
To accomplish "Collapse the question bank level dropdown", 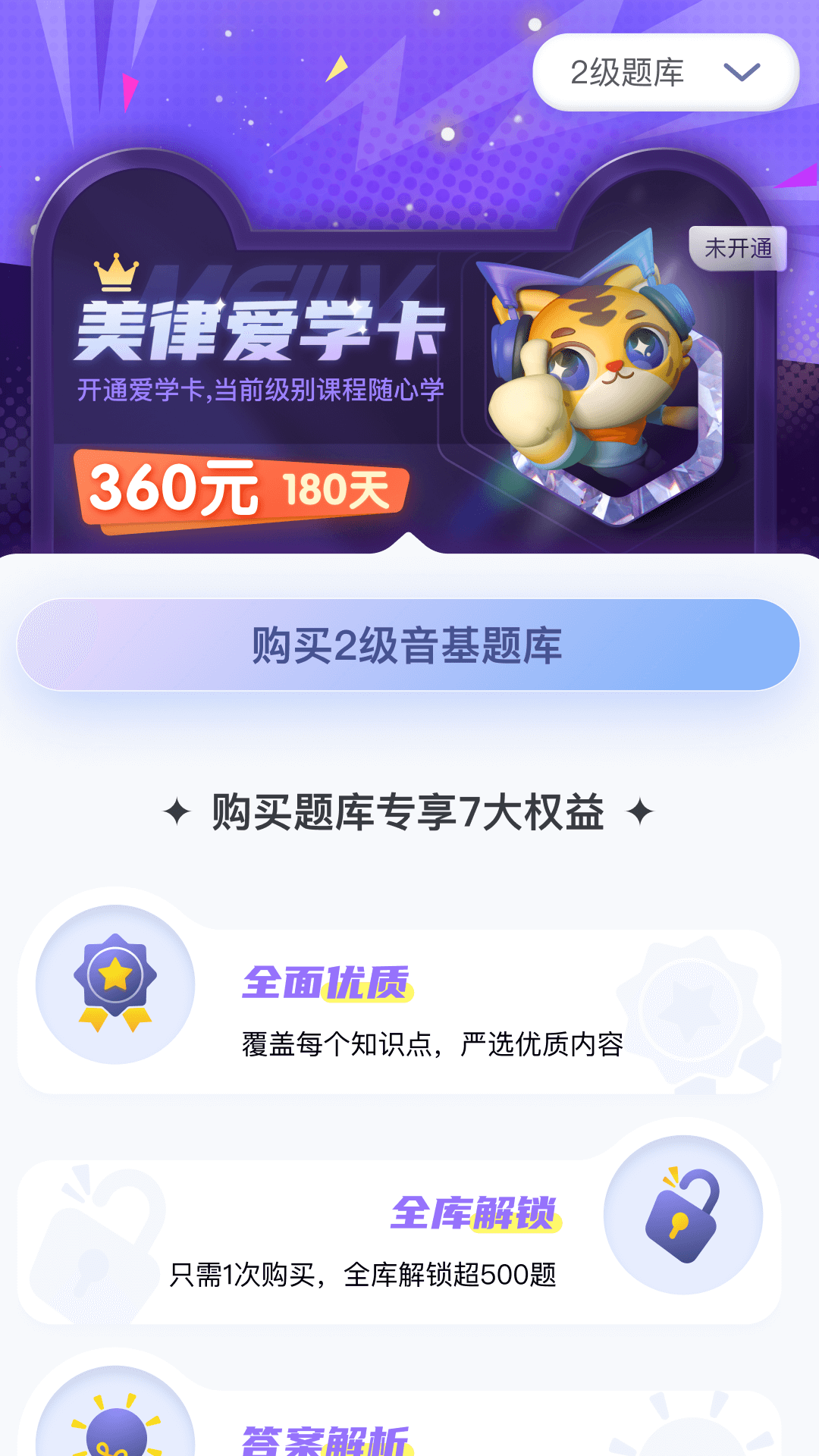I will pyautogui.click(x=743, y=71).
